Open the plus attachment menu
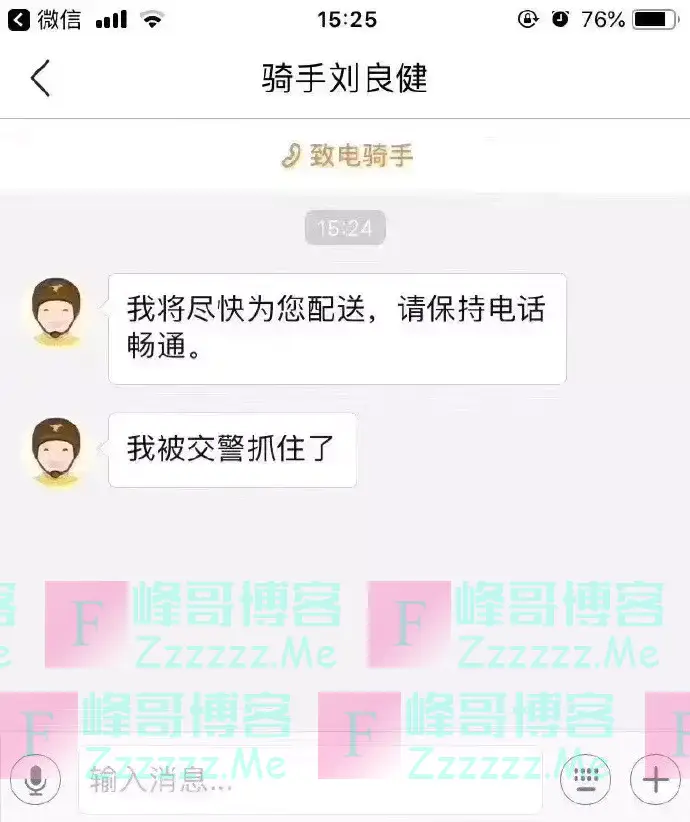The height and width of the screenshot is (822, 690). pyautogui.click(x=655, y=779)
